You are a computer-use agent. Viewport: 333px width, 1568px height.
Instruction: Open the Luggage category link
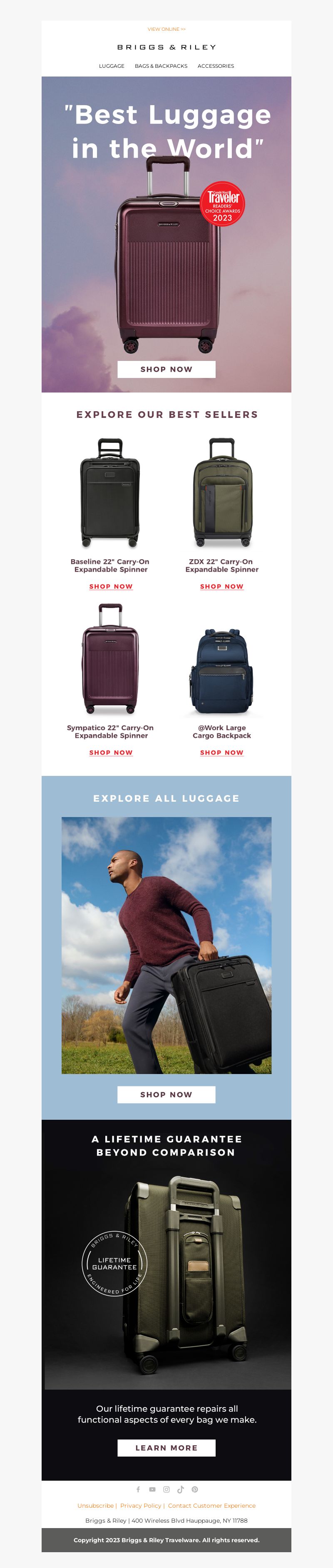(x=112, y=66)
